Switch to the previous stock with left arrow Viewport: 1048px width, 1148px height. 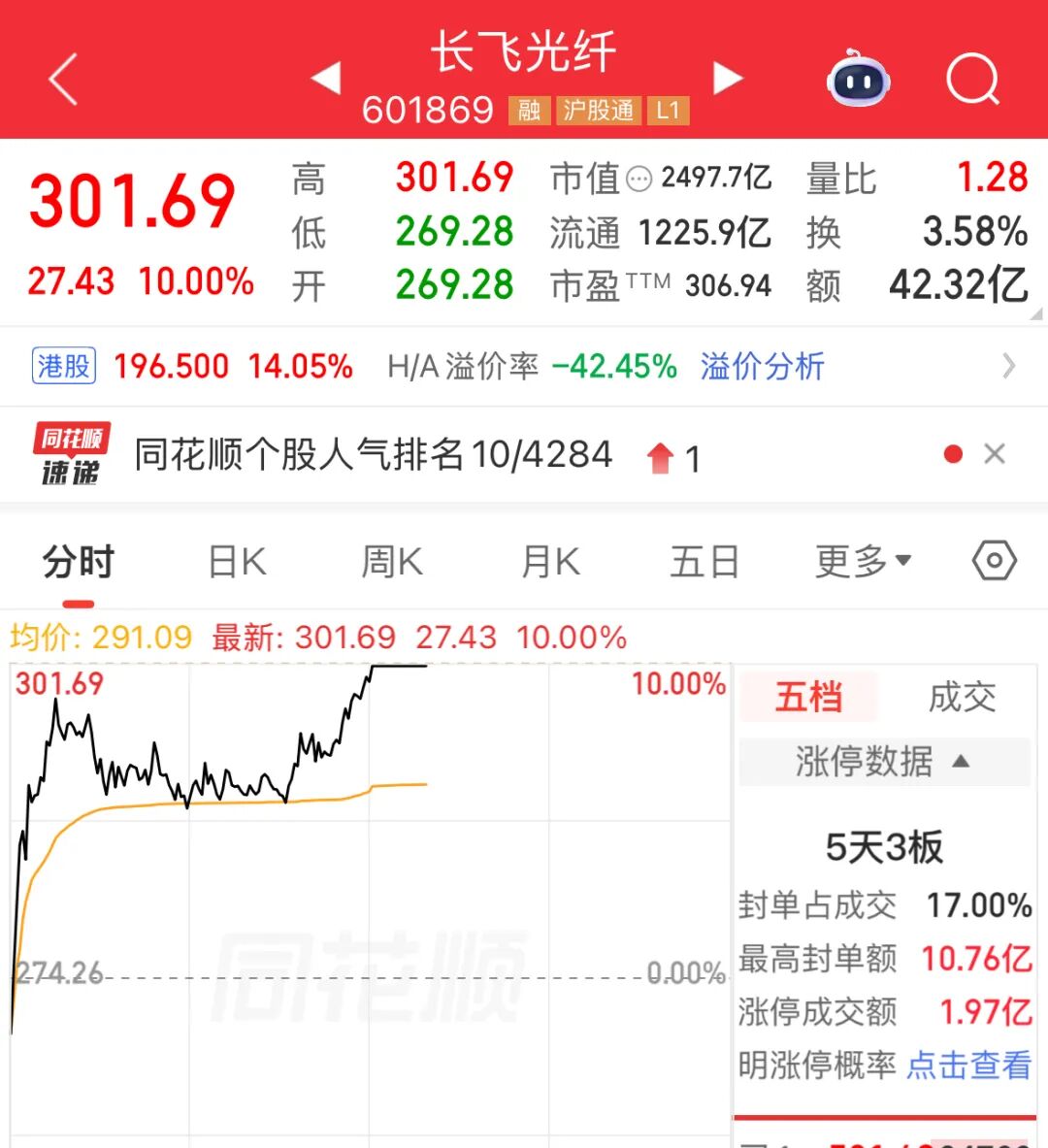pyautogui.click(x=327, y=78)
